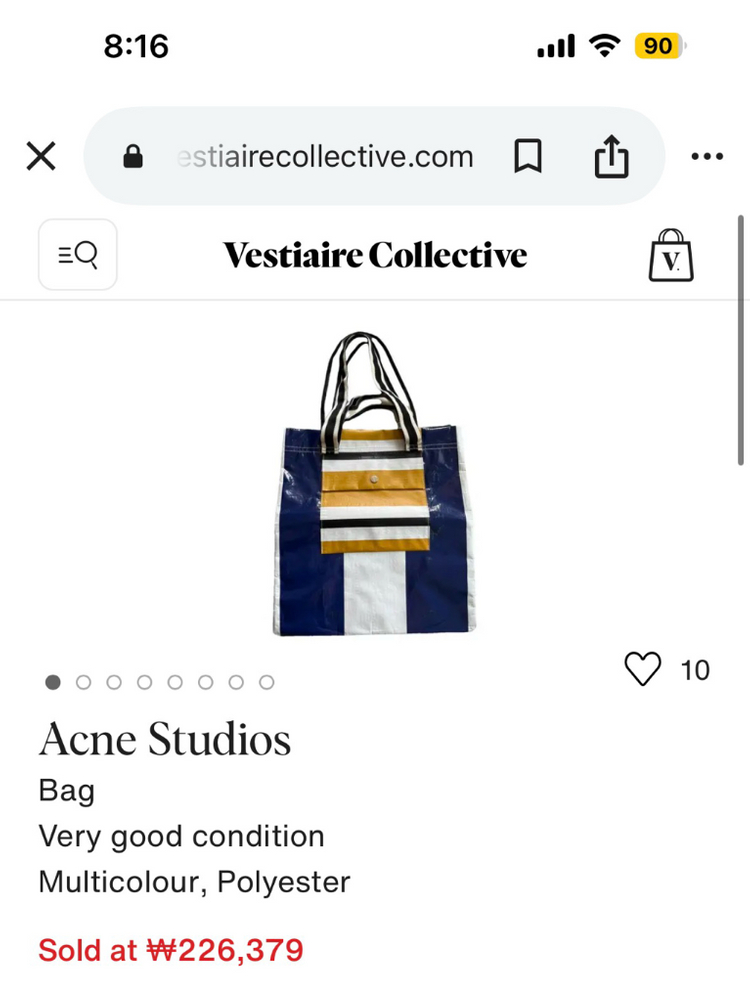
Task: Like this Acne Studios bag
Action: (x=643, y=669)
